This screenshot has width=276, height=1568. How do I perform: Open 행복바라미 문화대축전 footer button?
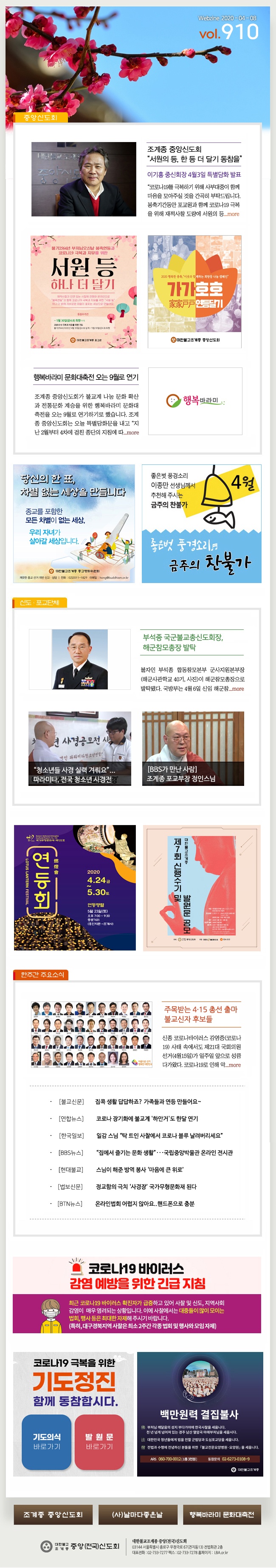coord(222,1514)
